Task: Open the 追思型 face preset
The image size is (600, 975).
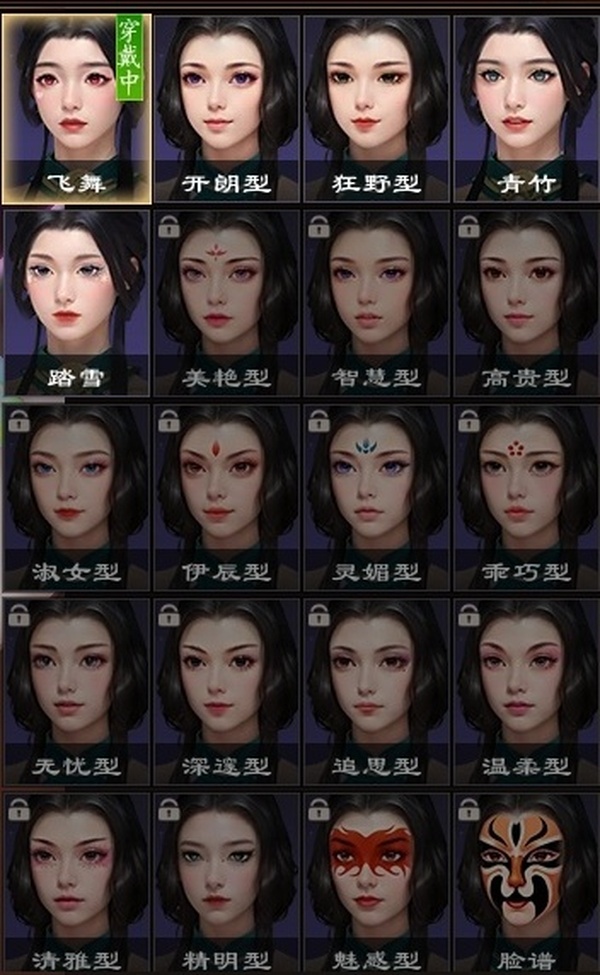Action: pyautogui.click(x=376, y=690)
